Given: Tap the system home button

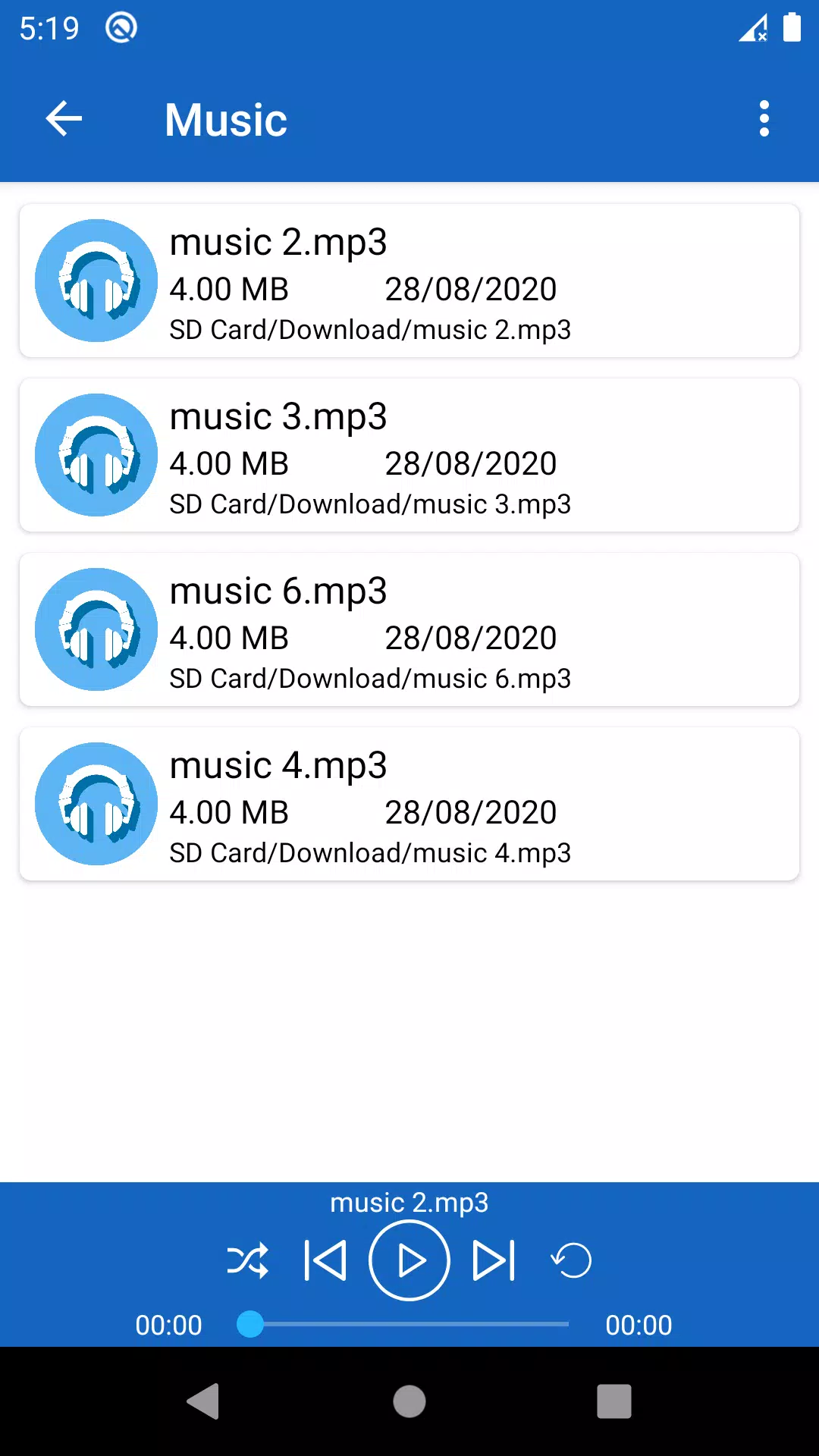Looking at the screenshot, I should click(x=409, y=1401).
